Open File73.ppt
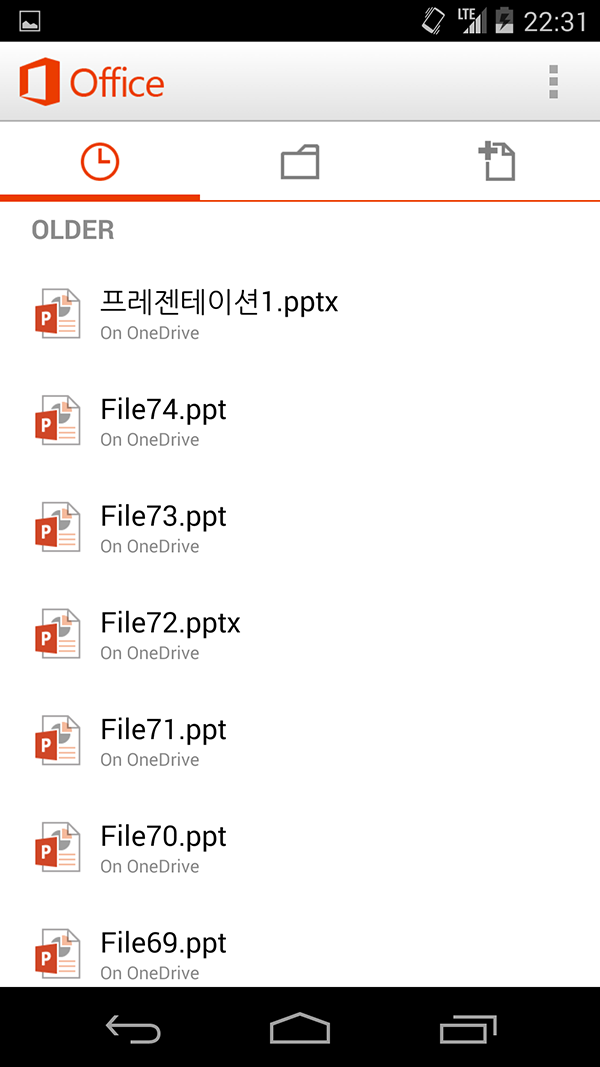 300,528
